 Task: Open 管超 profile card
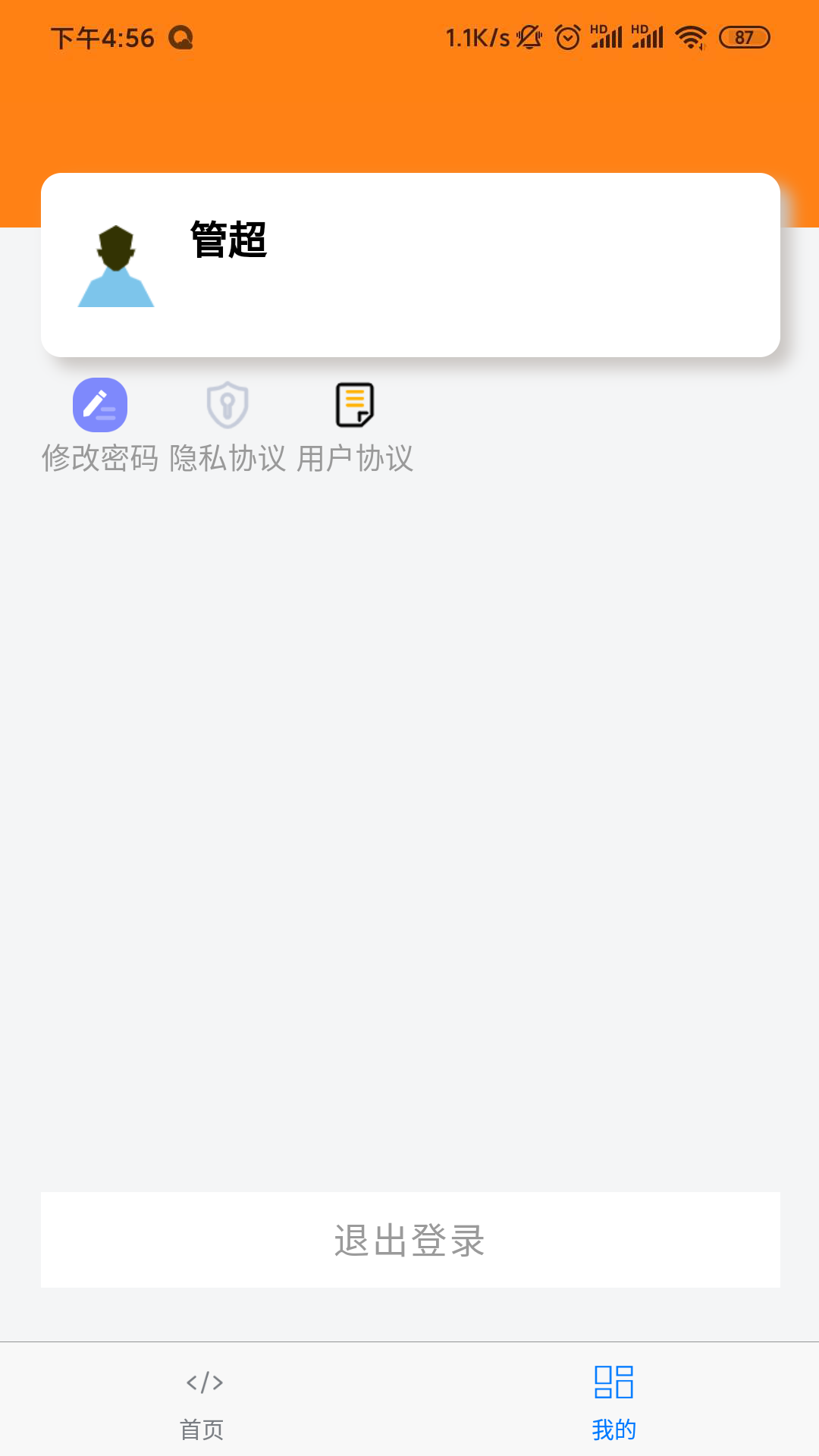409,265
